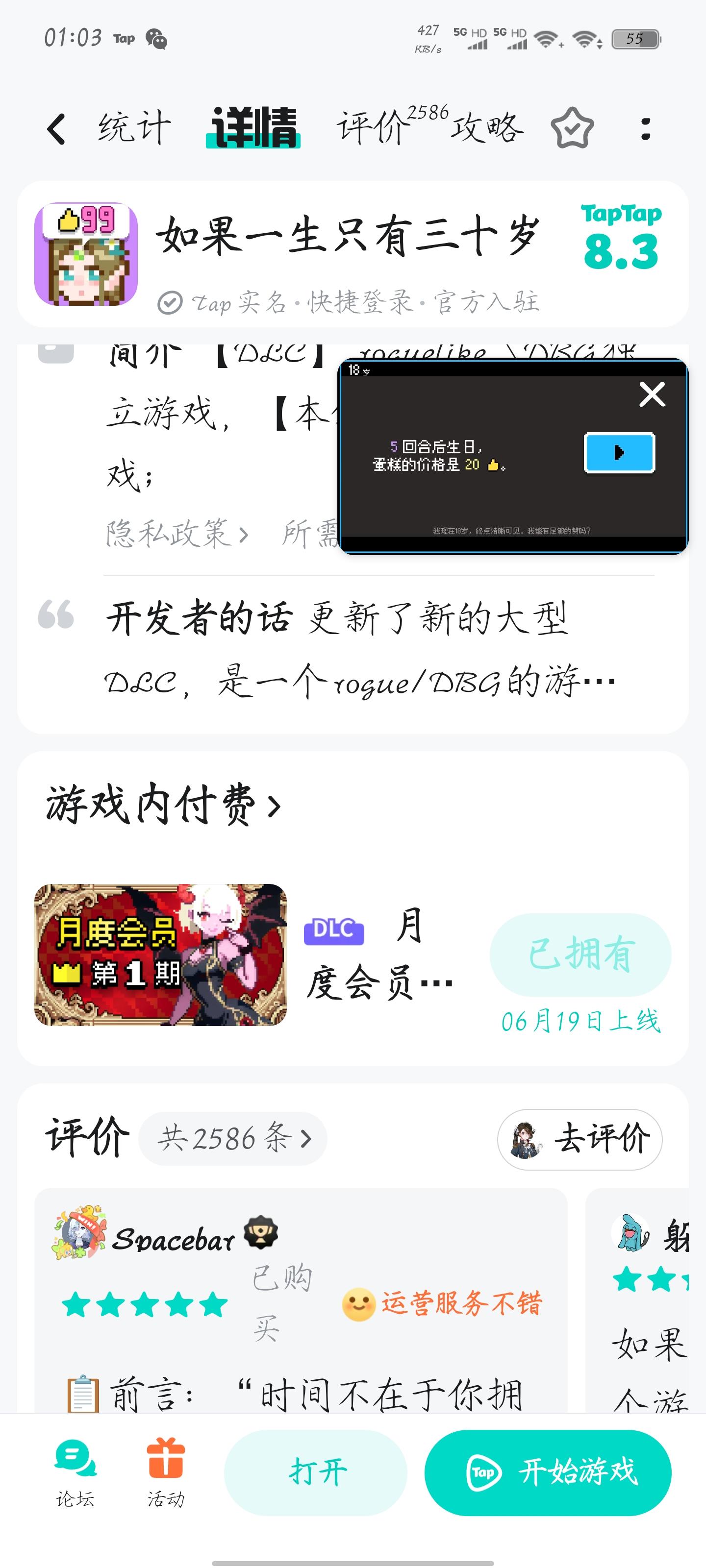Screen dimensions: 706x1568
Task: Open the 论坛 forum
Action: pyautogui.click(x=75, y=1472)
